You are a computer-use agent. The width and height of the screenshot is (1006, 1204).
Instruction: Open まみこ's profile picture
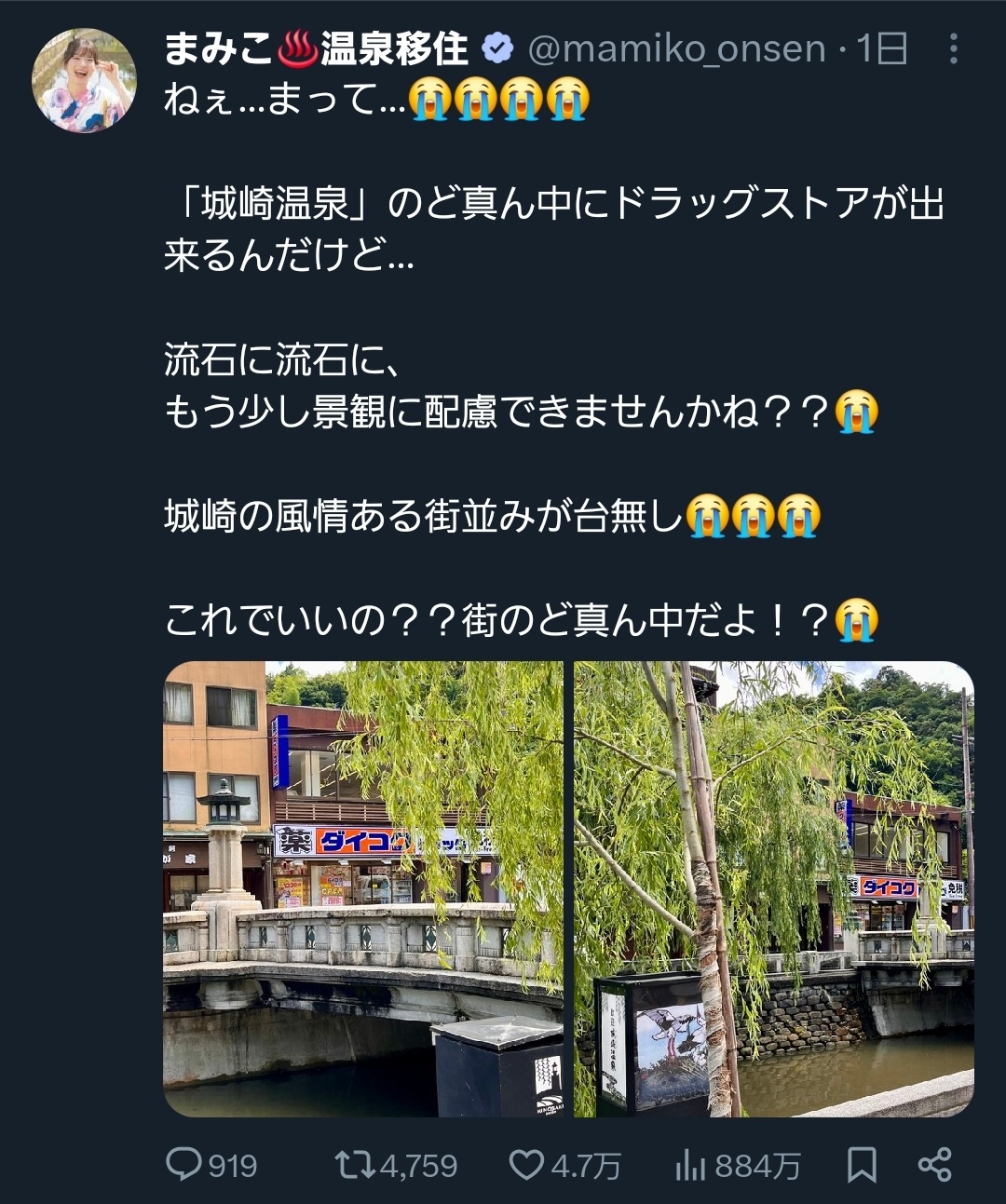click(x=85, y=80)
